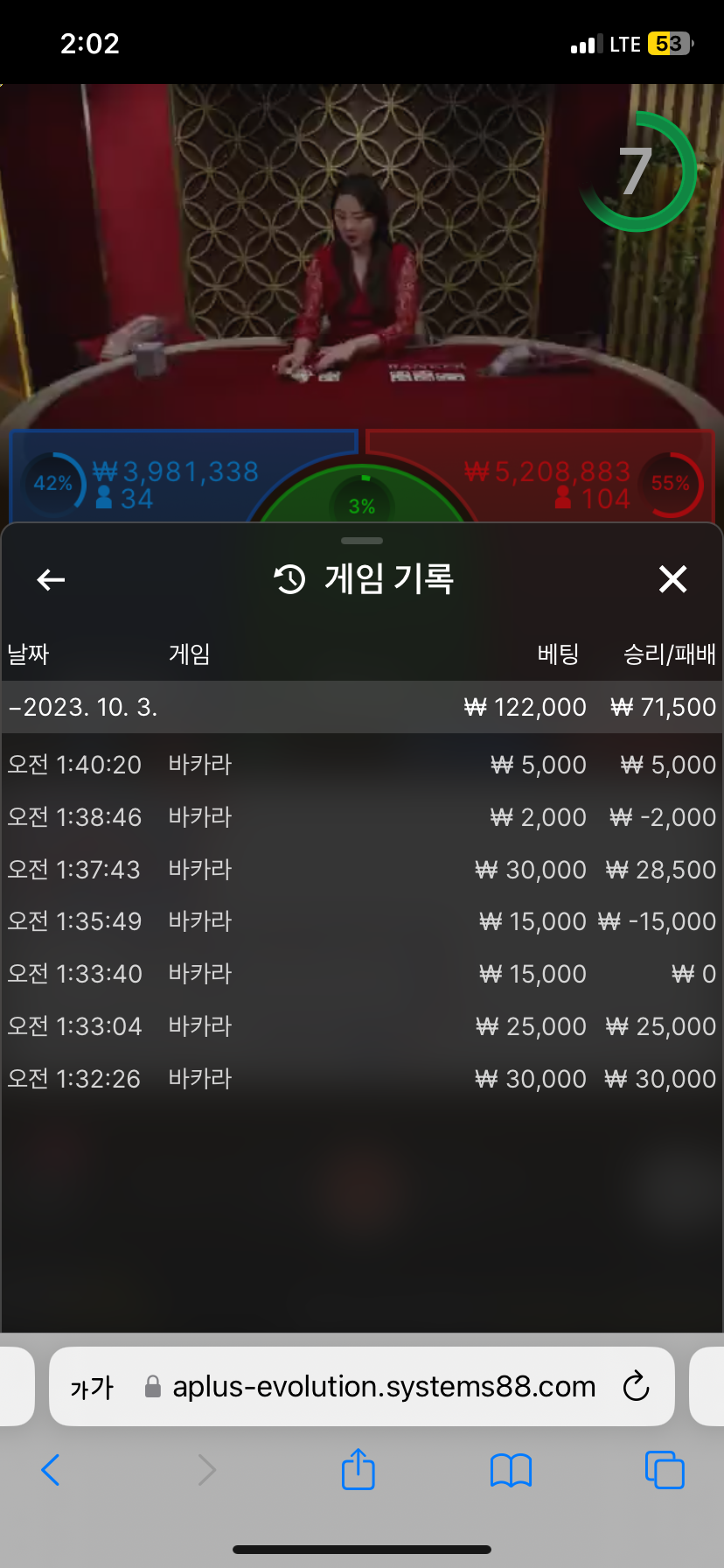
Task: Open the Safari share sheet
Action: 358,1468
